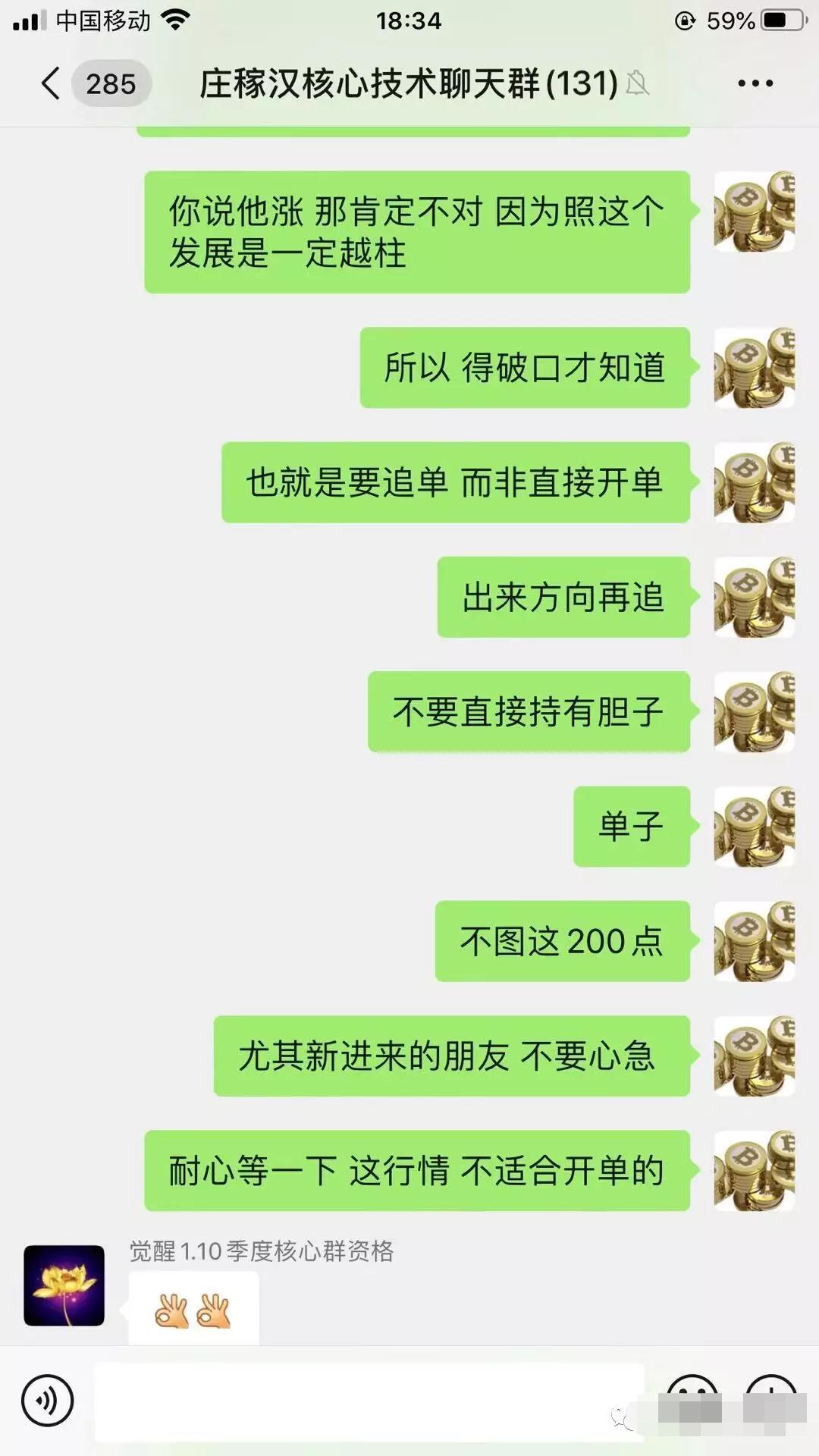Open 觉醒's lotus avatar profile
Image resolution: width=819 pixels, height=1456 pixels.
coord(64,1285)
